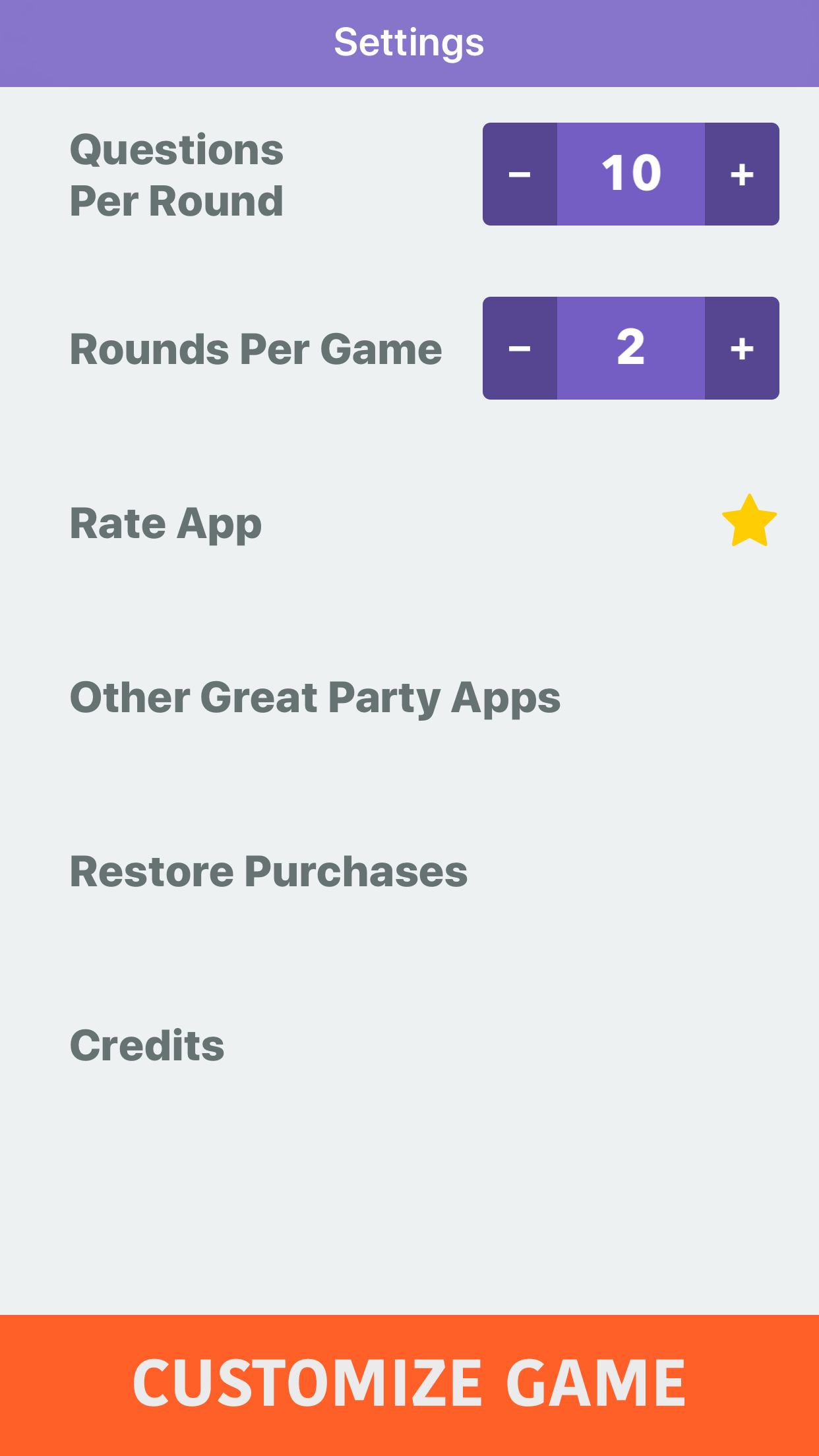The height and width of the screenshot is (1456, 819).
Task: Decrease Rounds Per Game with the minus button
Action: tap(521, 348)
